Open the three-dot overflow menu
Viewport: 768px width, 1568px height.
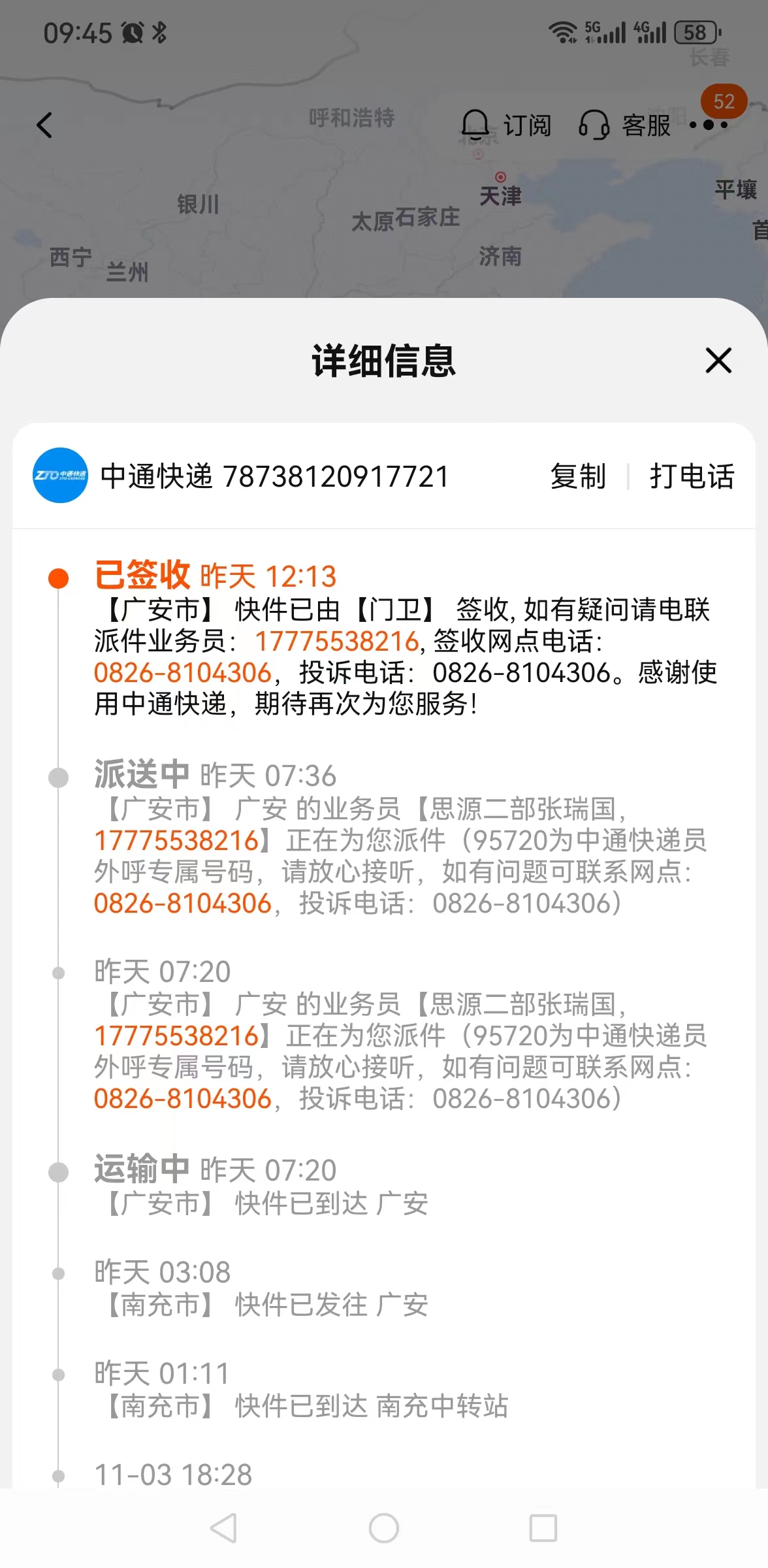pos(709,125)
